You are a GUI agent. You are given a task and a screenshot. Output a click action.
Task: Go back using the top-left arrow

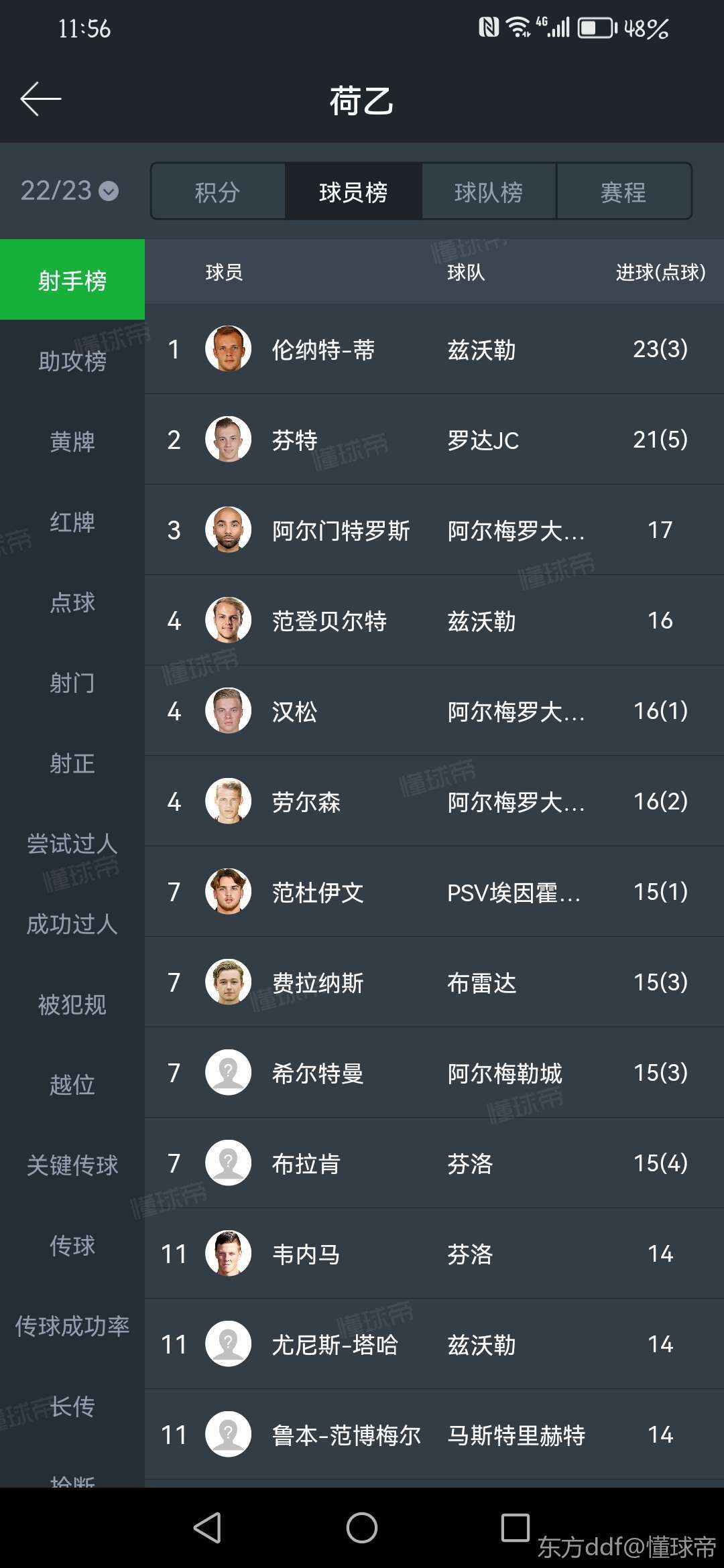(40, 99)
